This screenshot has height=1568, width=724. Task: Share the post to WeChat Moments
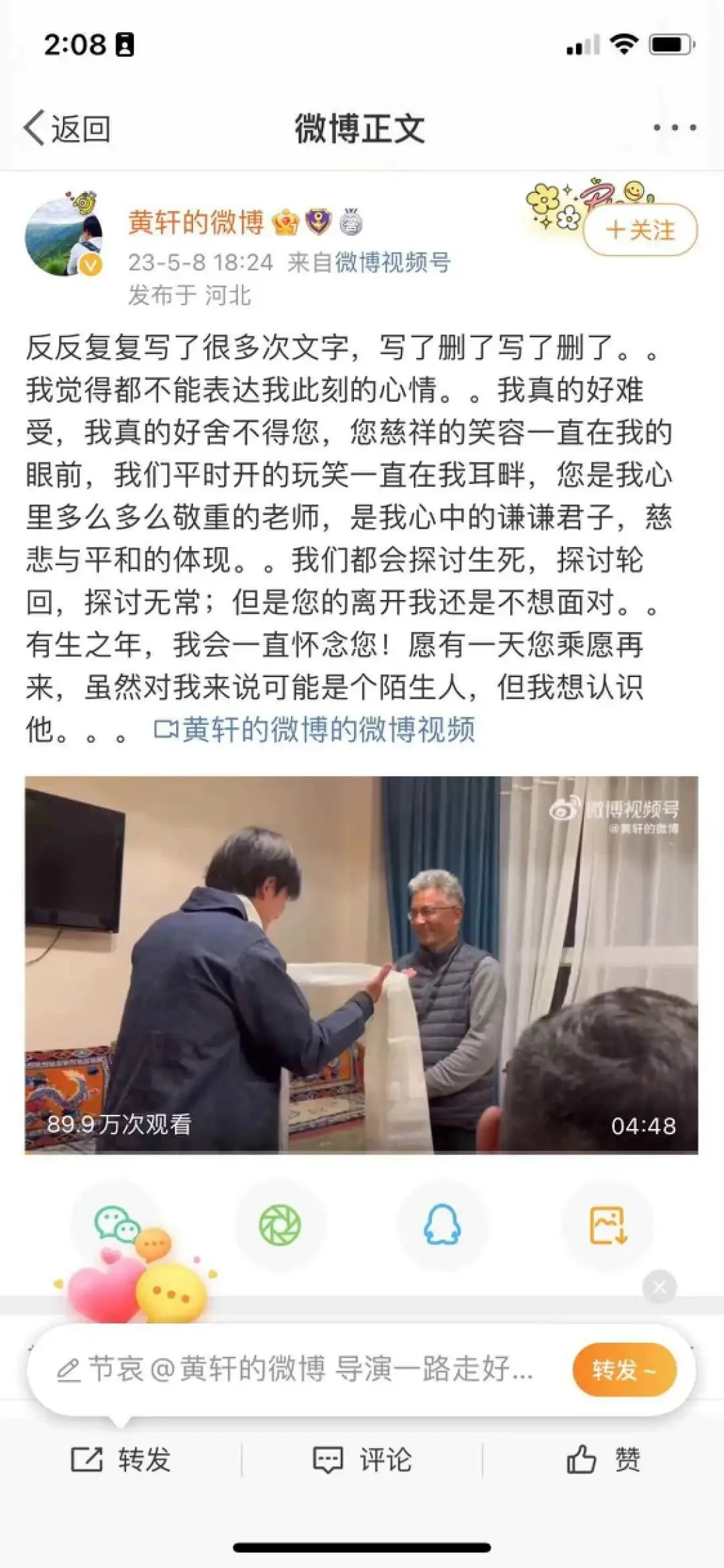pyautogui.click(x=280, y=1225)
